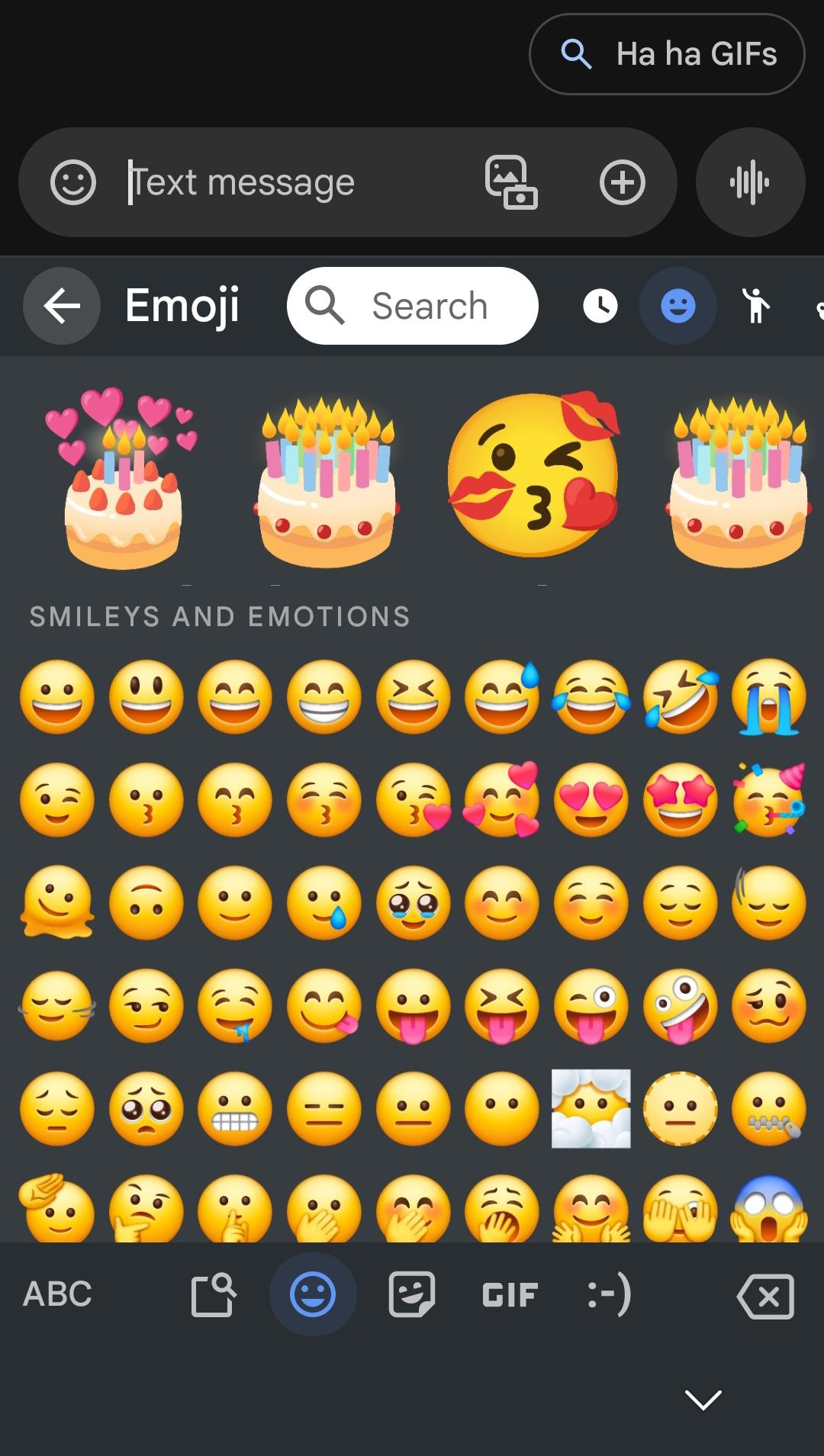Open the gallery and camera attachment icon
This screenshot has height=1456, width=824.
(x=510, y=182)
